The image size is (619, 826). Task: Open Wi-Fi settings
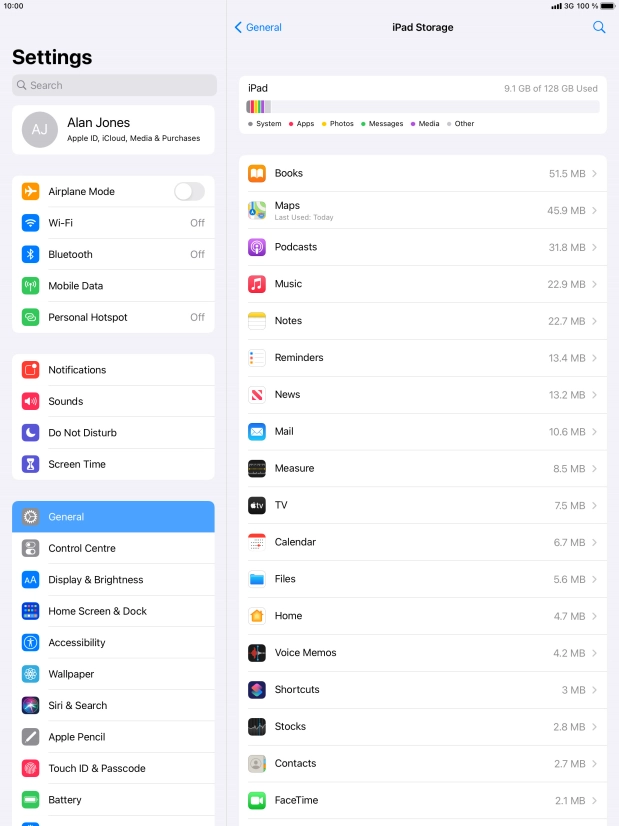(x=113, y=223)
